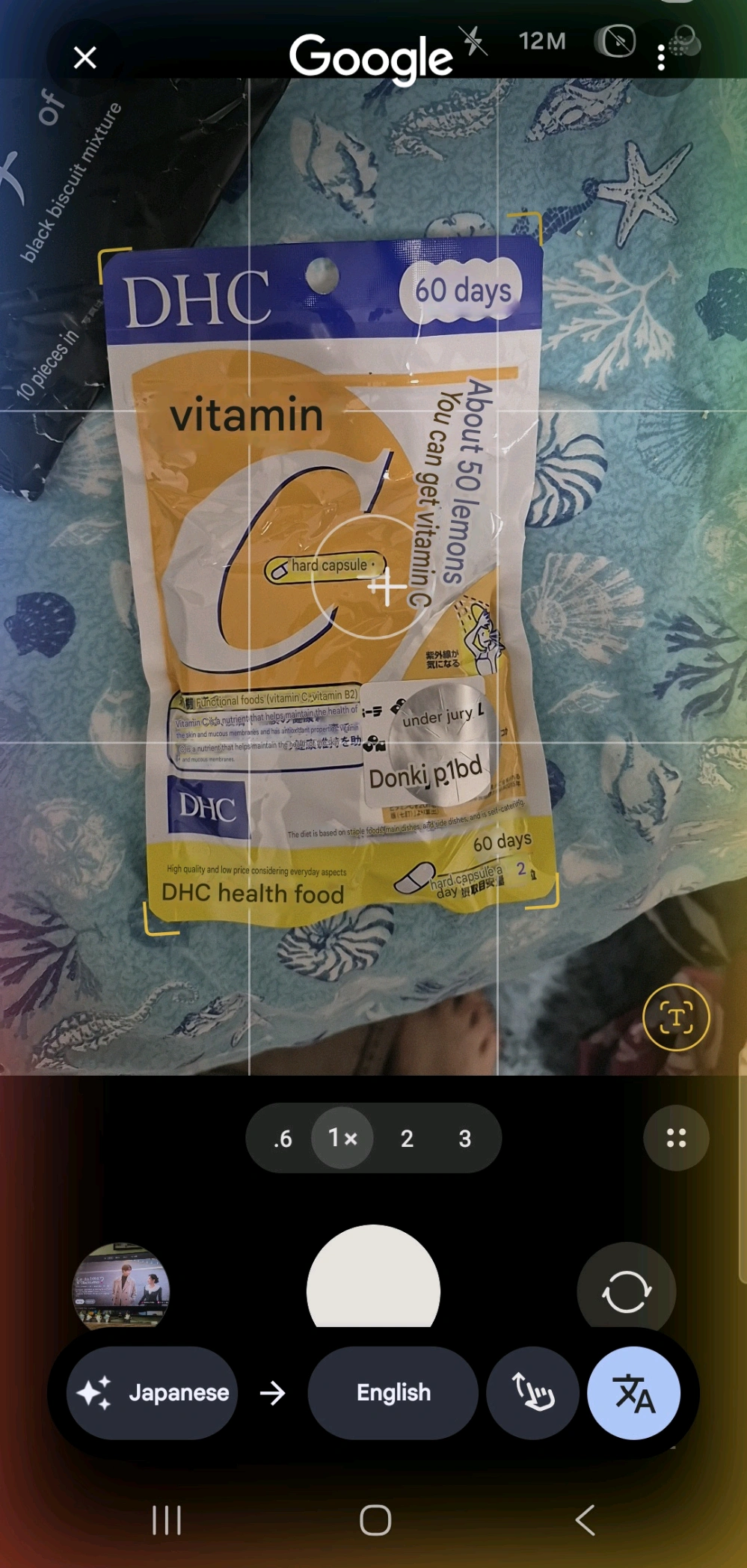Change the English target language

click(x=393, y=1392)
